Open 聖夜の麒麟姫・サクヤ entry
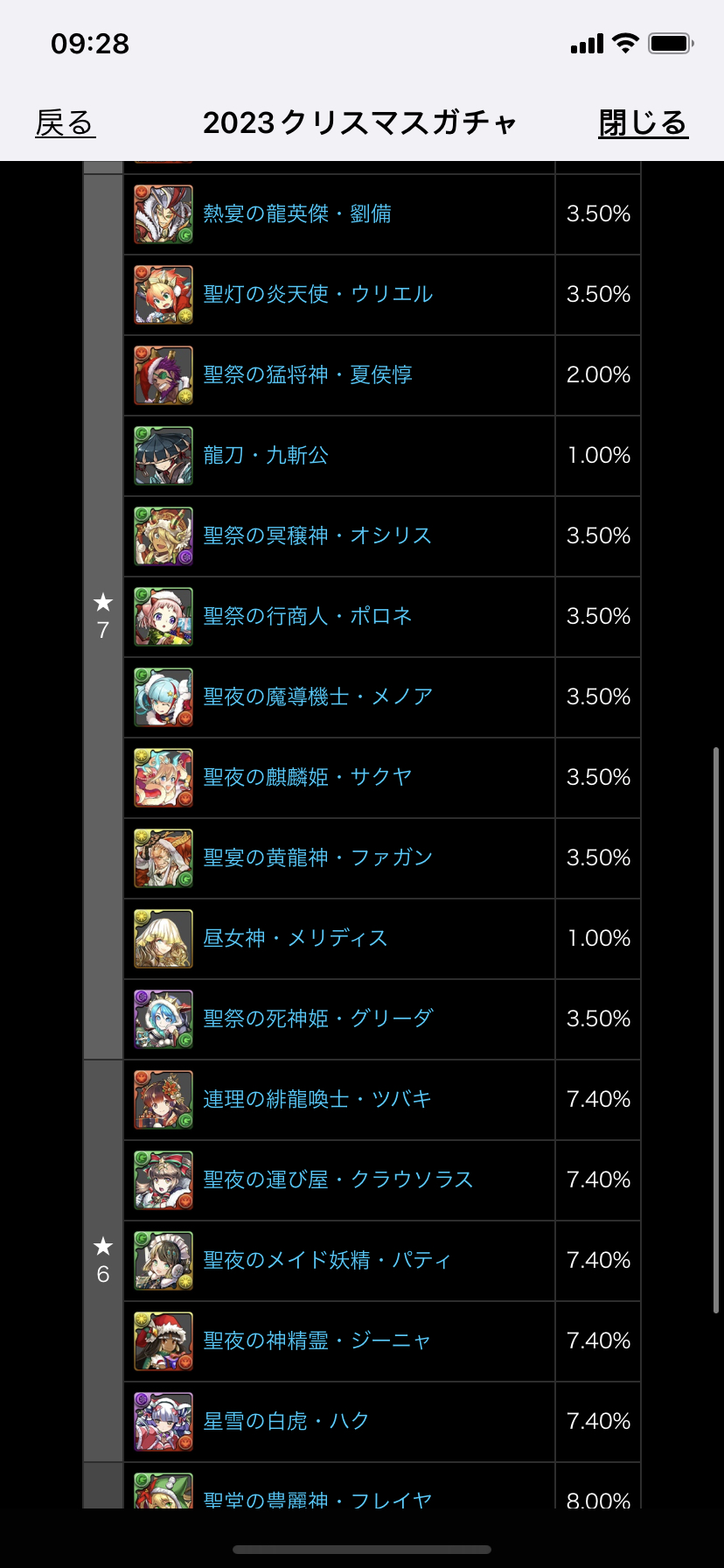Screen dimensions: 724x1568 coord(308,777)
